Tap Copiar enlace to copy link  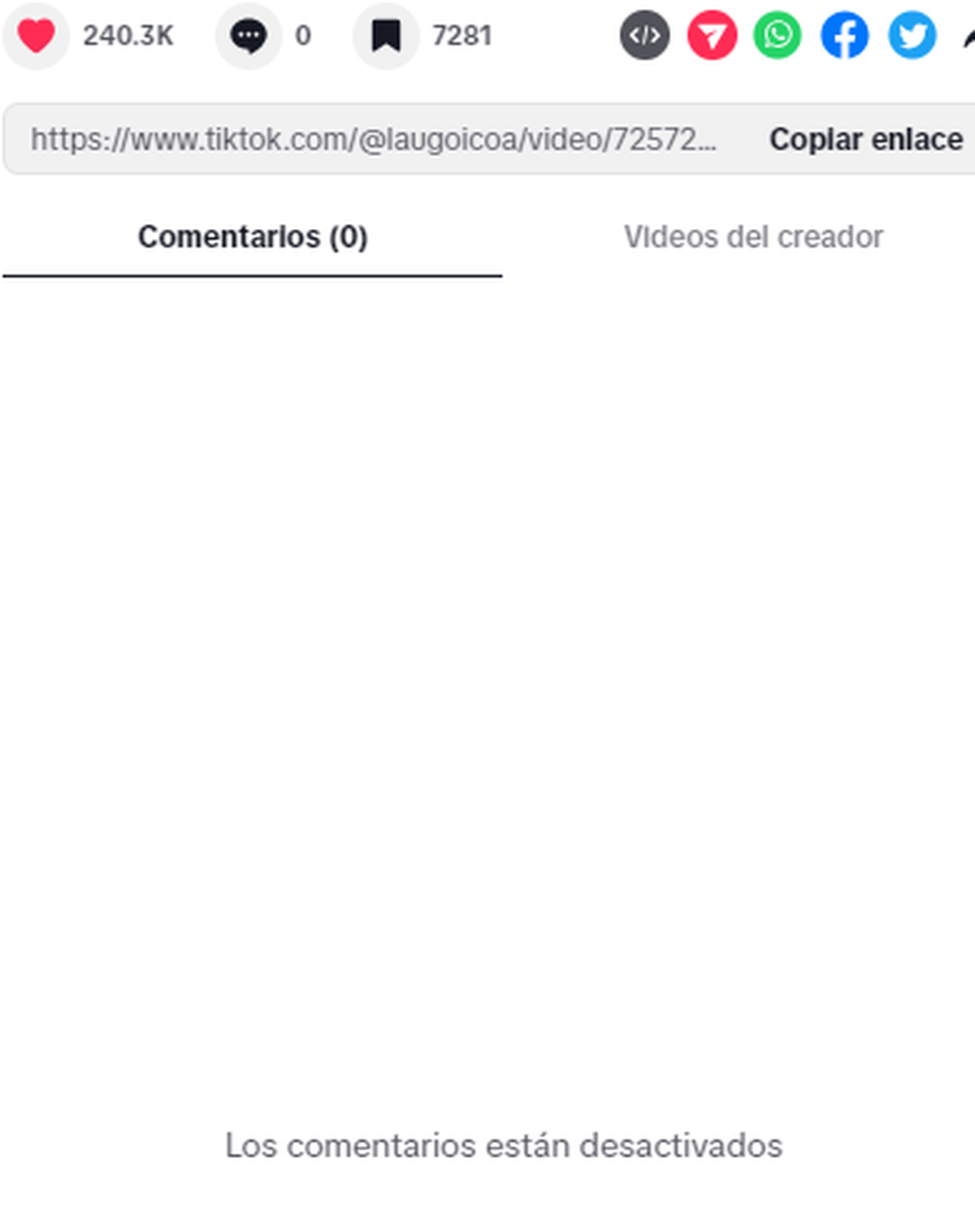[865, 140]
